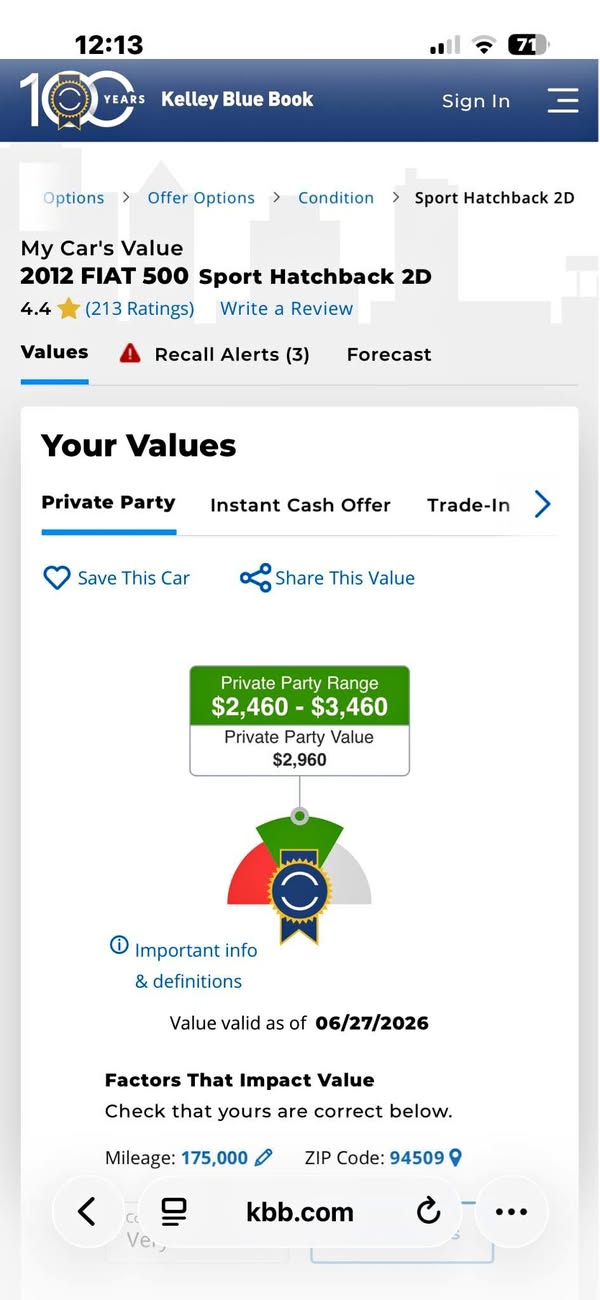The image size is (600, 1300).
Task: Go back to the Condition breadcrumb
Action: click(x=336, y=198)
